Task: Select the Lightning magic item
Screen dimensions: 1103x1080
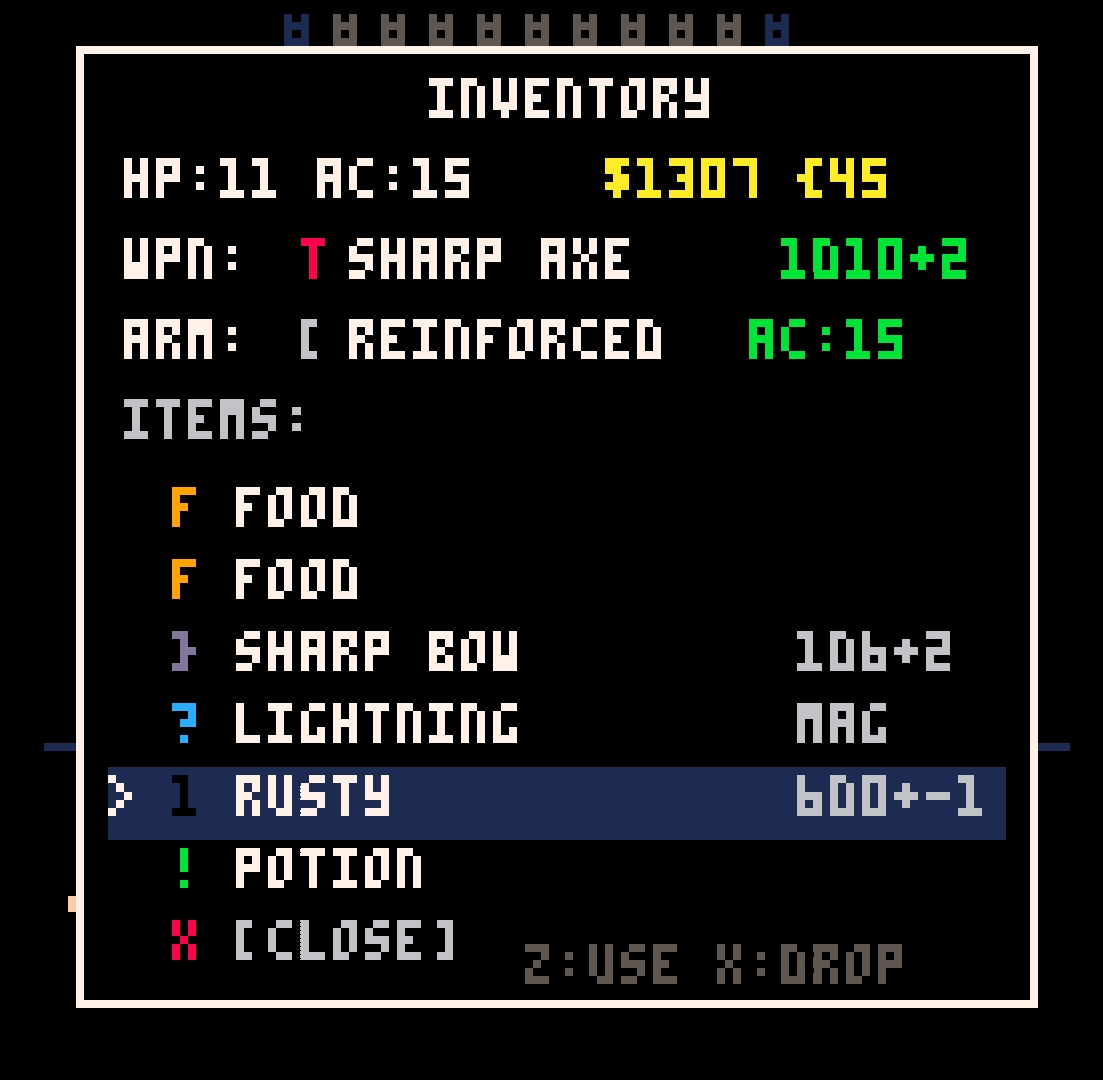Action: pos(375,724)
